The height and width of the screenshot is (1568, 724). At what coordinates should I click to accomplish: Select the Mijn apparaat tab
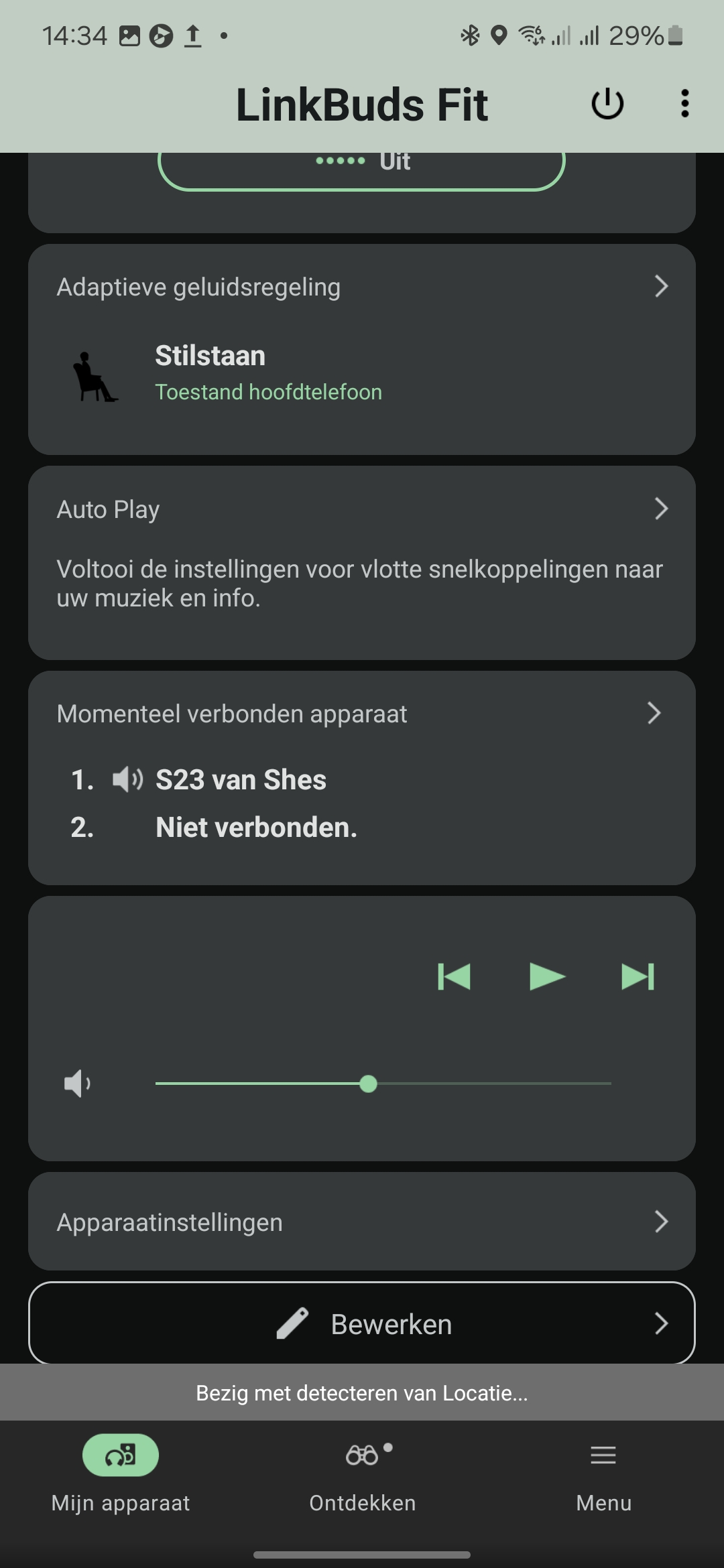coord(121,1474)
